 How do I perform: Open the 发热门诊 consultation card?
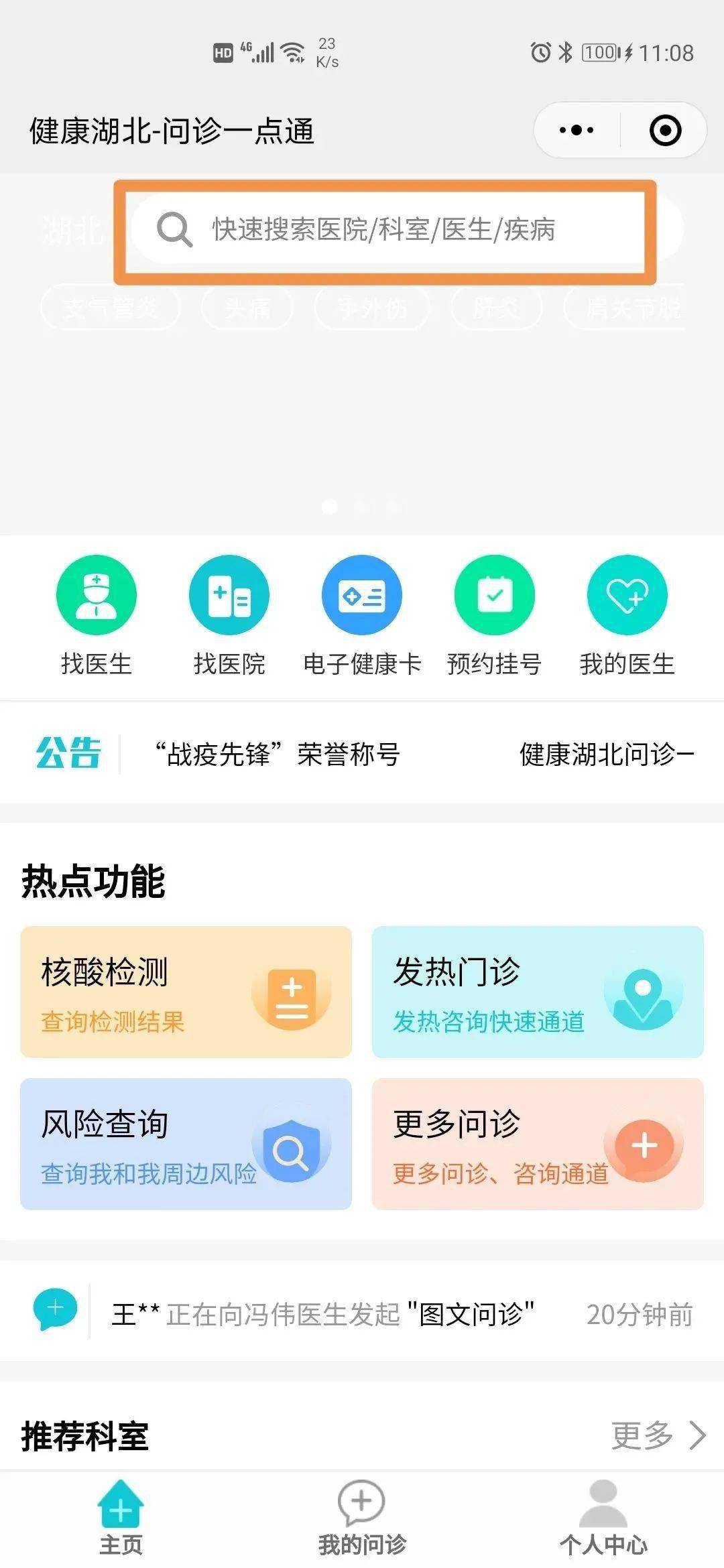pyautogui.click(x=538, y=992)
